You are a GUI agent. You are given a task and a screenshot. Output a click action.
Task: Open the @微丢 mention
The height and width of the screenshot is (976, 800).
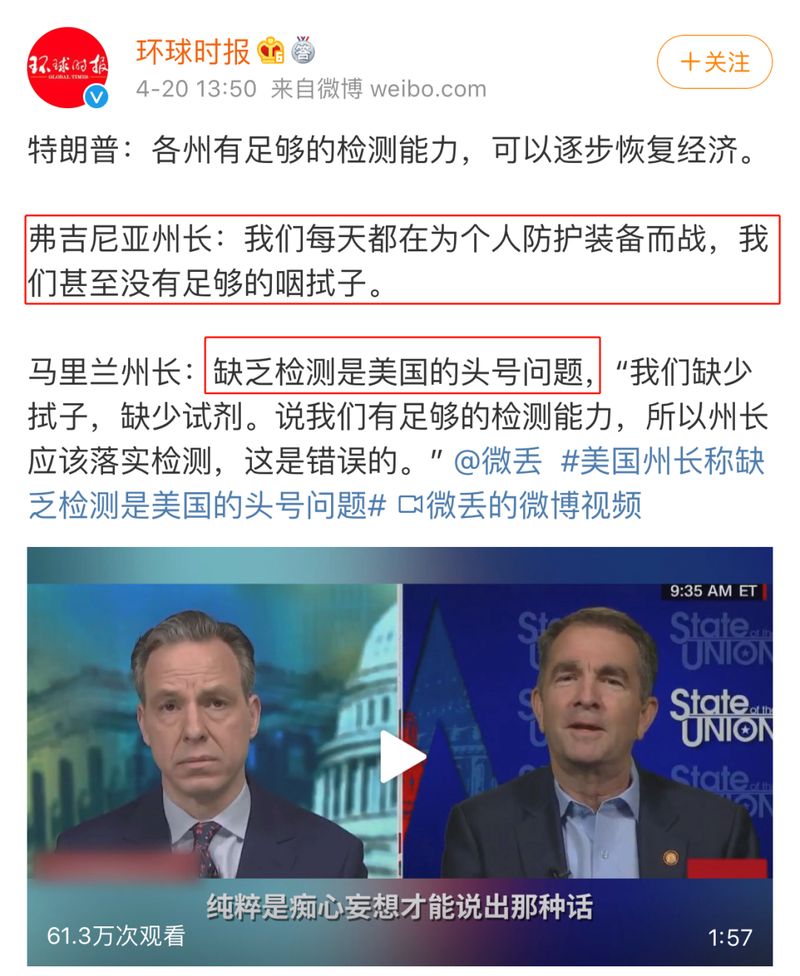pyautogui.click(x=497, y=461)
